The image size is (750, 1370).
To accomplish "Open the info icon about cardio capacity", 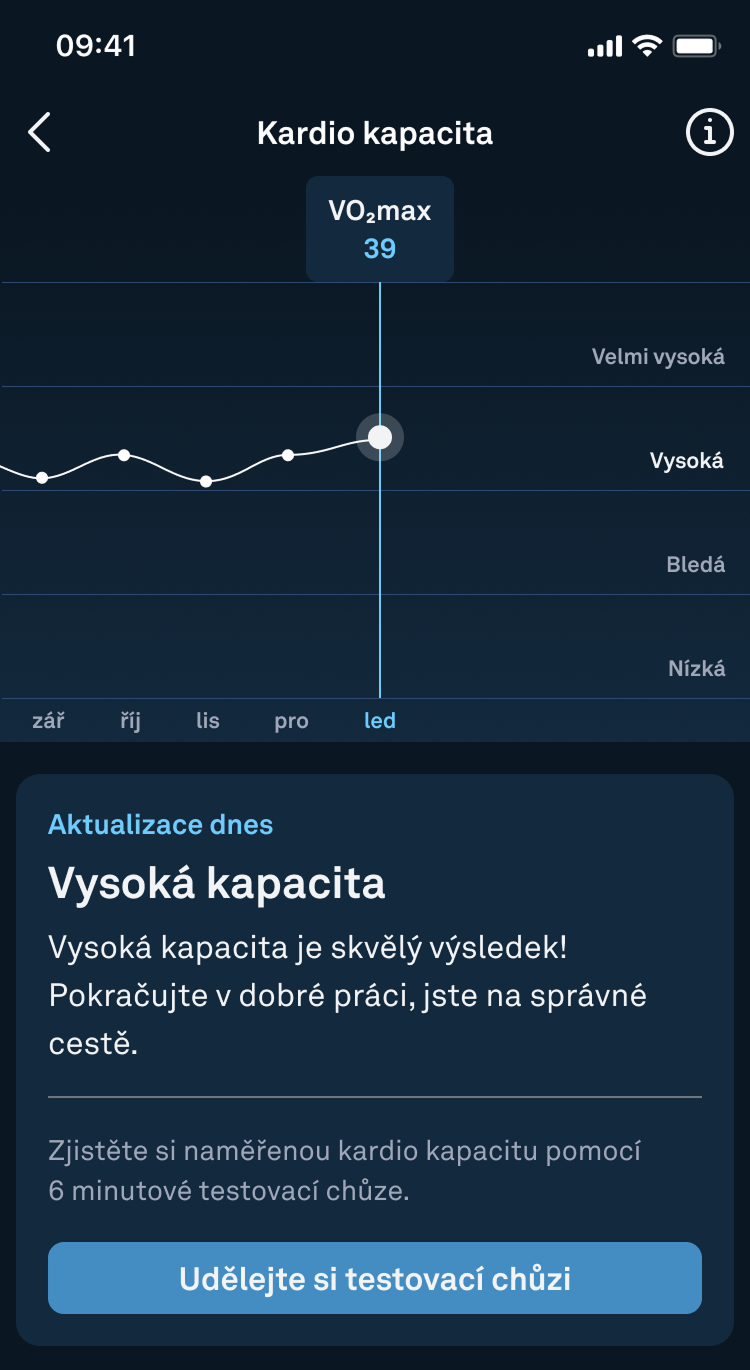I will pyautogui.click(x=709, y=133).
